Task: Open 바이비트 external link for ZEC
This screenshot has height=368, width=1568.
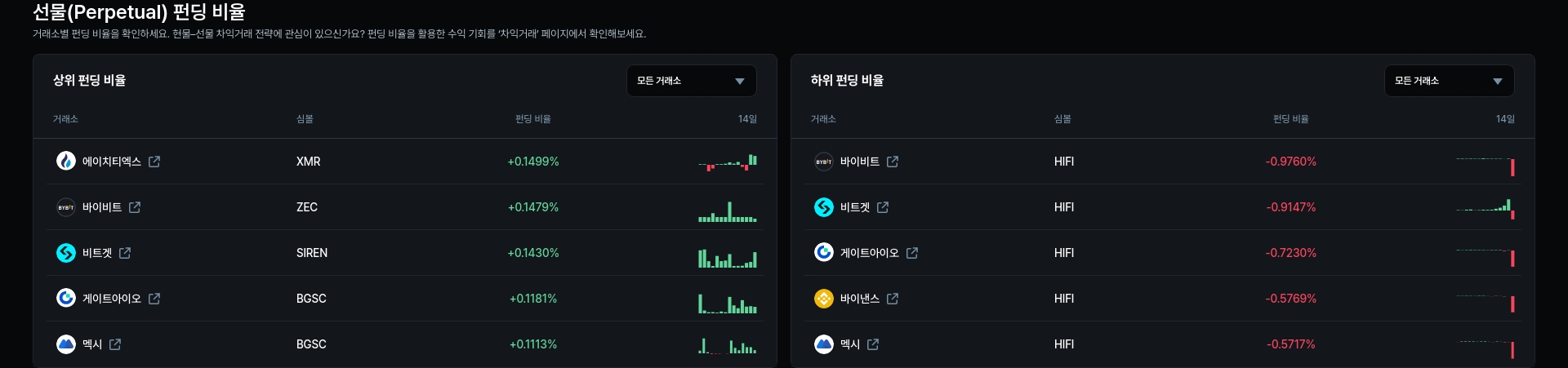Action: [x=135, y=207]
